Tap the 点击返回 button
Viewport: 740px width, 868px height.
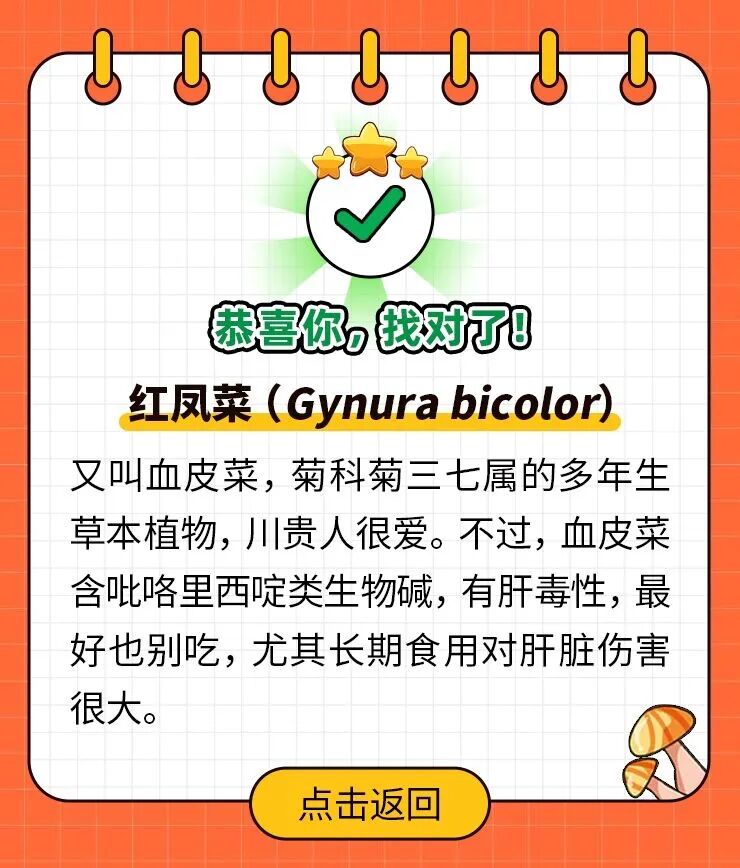369,803
